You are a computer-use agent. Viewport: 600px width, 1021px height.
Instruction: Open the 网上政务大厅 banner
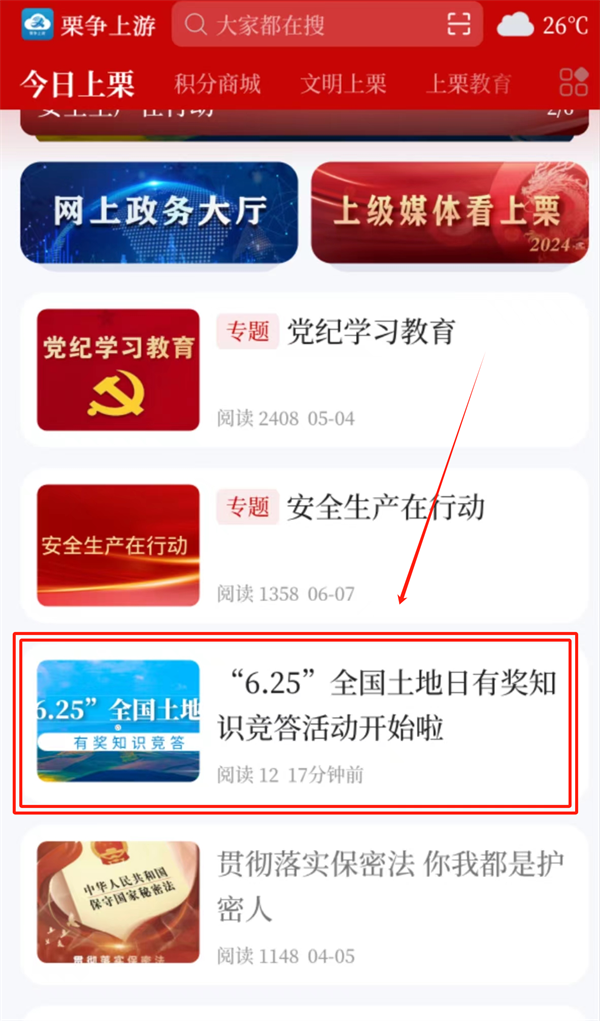point(159,212)
